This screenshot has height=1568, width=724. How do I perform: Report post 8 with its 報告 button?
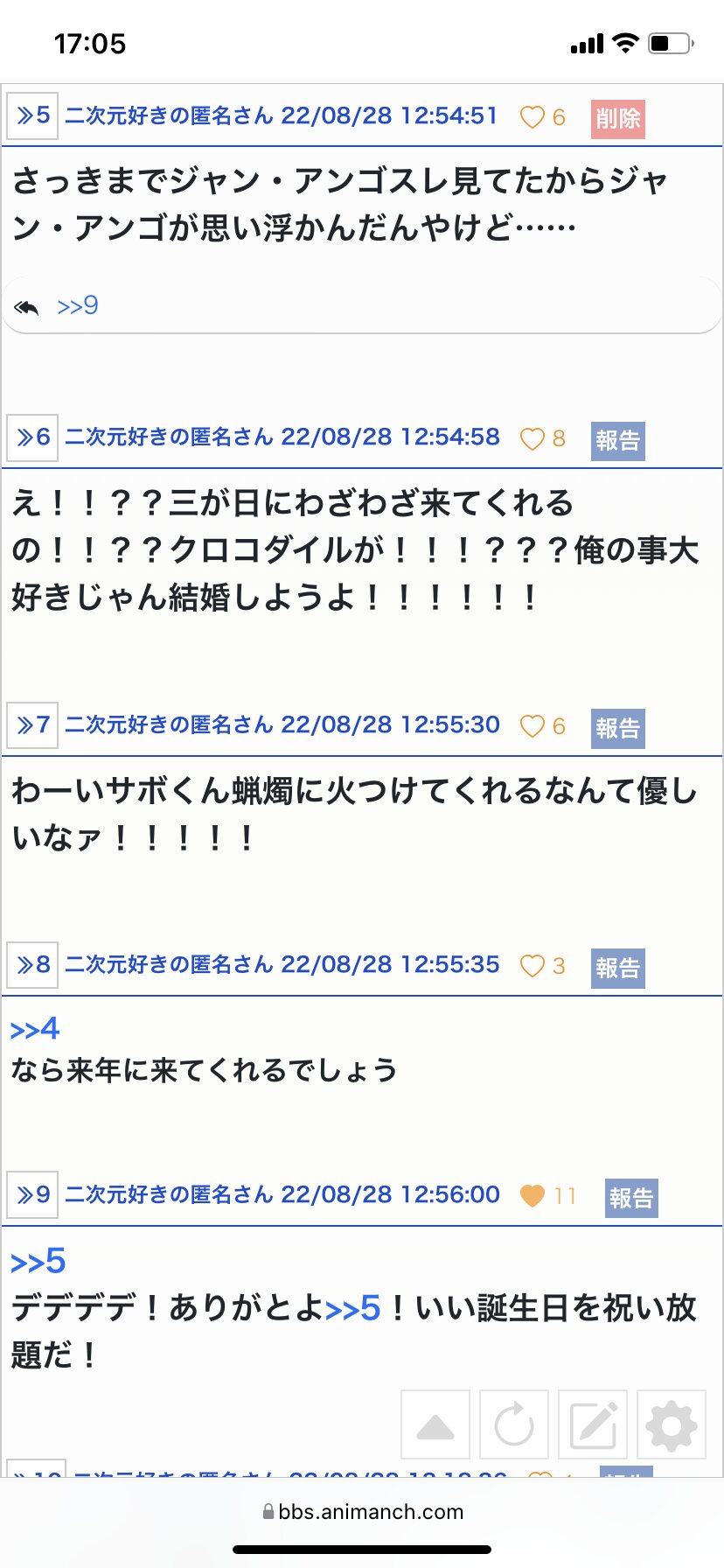coord(618,968)
